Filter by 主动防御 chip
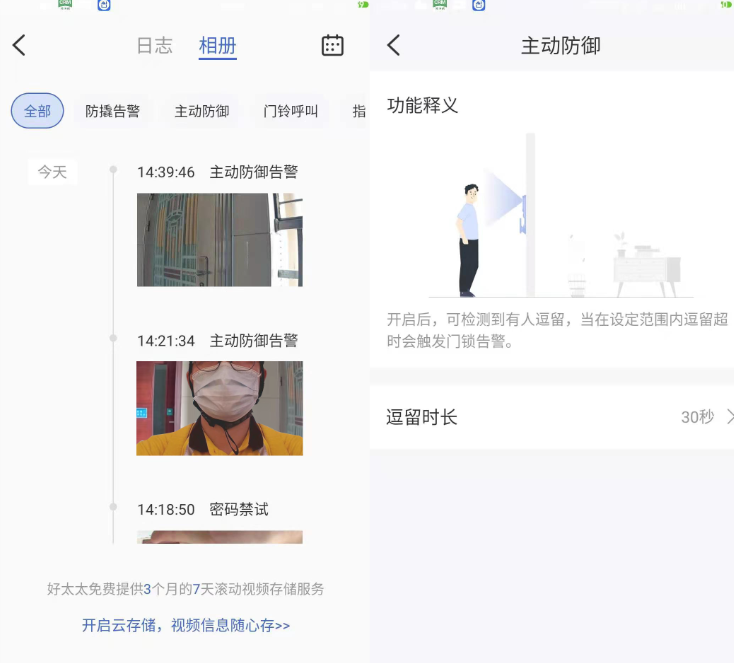Image resolution: width=734 pixels, height=663 pixels. click(x=202, y=111)
